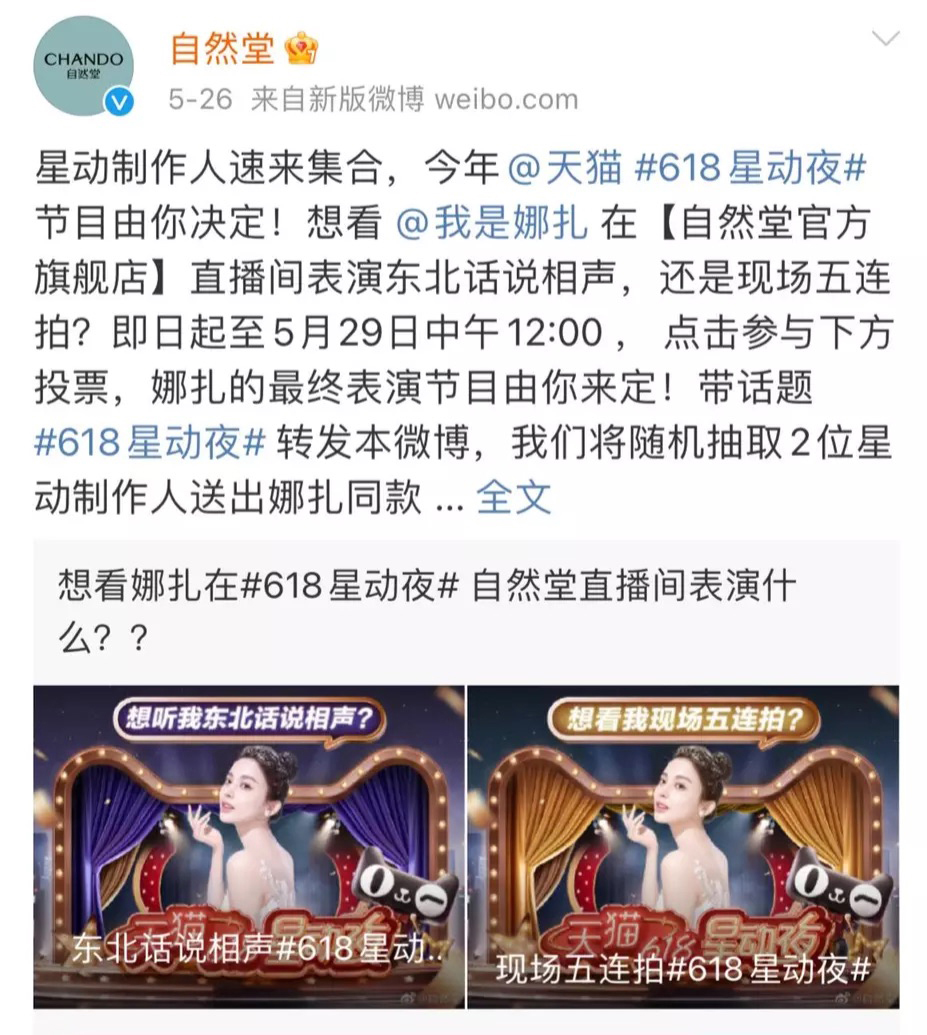Expand the post options chevron
Viewport: 927px width, 1035px height.
pos(886,40)
